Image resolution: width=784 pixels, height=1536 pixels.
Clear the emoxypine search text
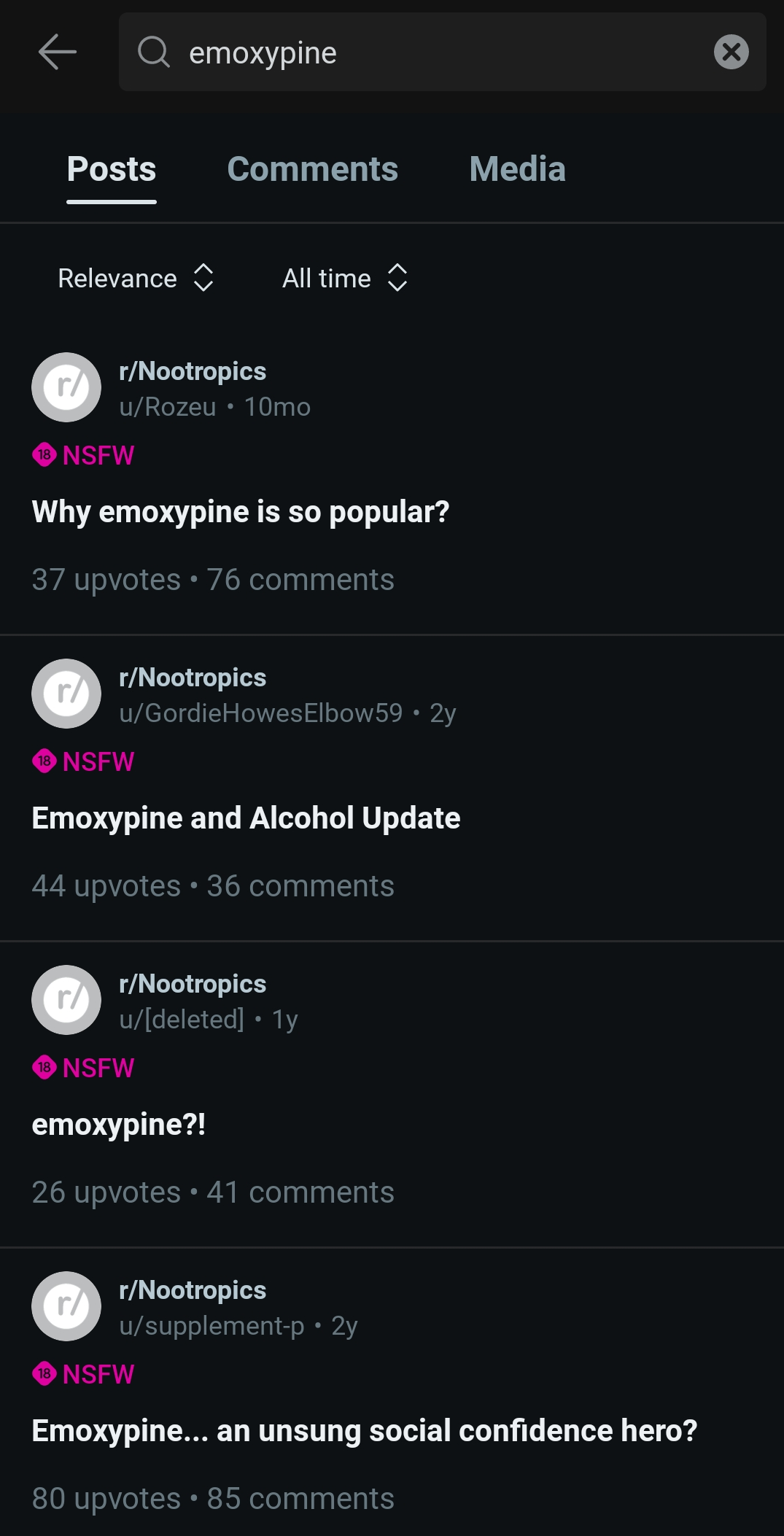731,52
